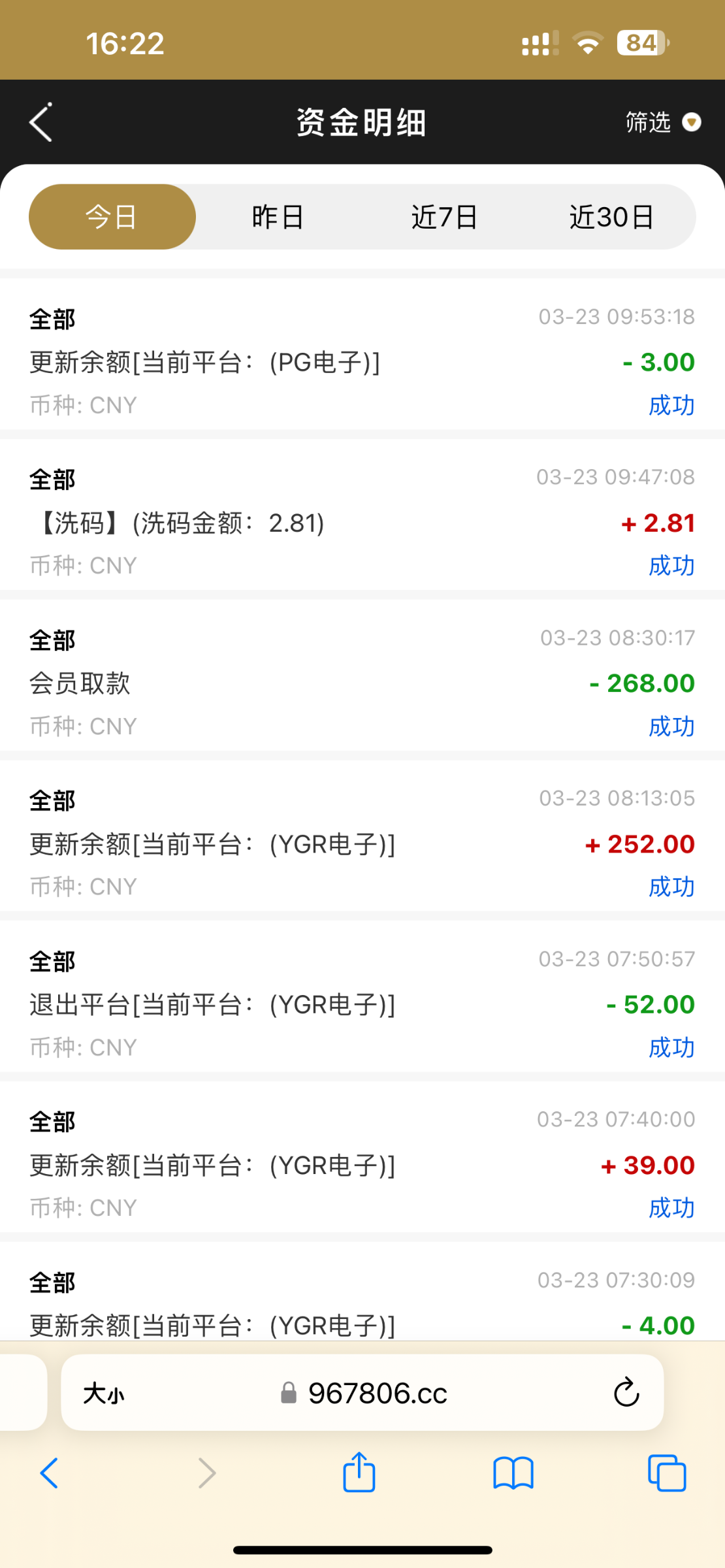Open the 大小 text size menu

pos(104,1394)
